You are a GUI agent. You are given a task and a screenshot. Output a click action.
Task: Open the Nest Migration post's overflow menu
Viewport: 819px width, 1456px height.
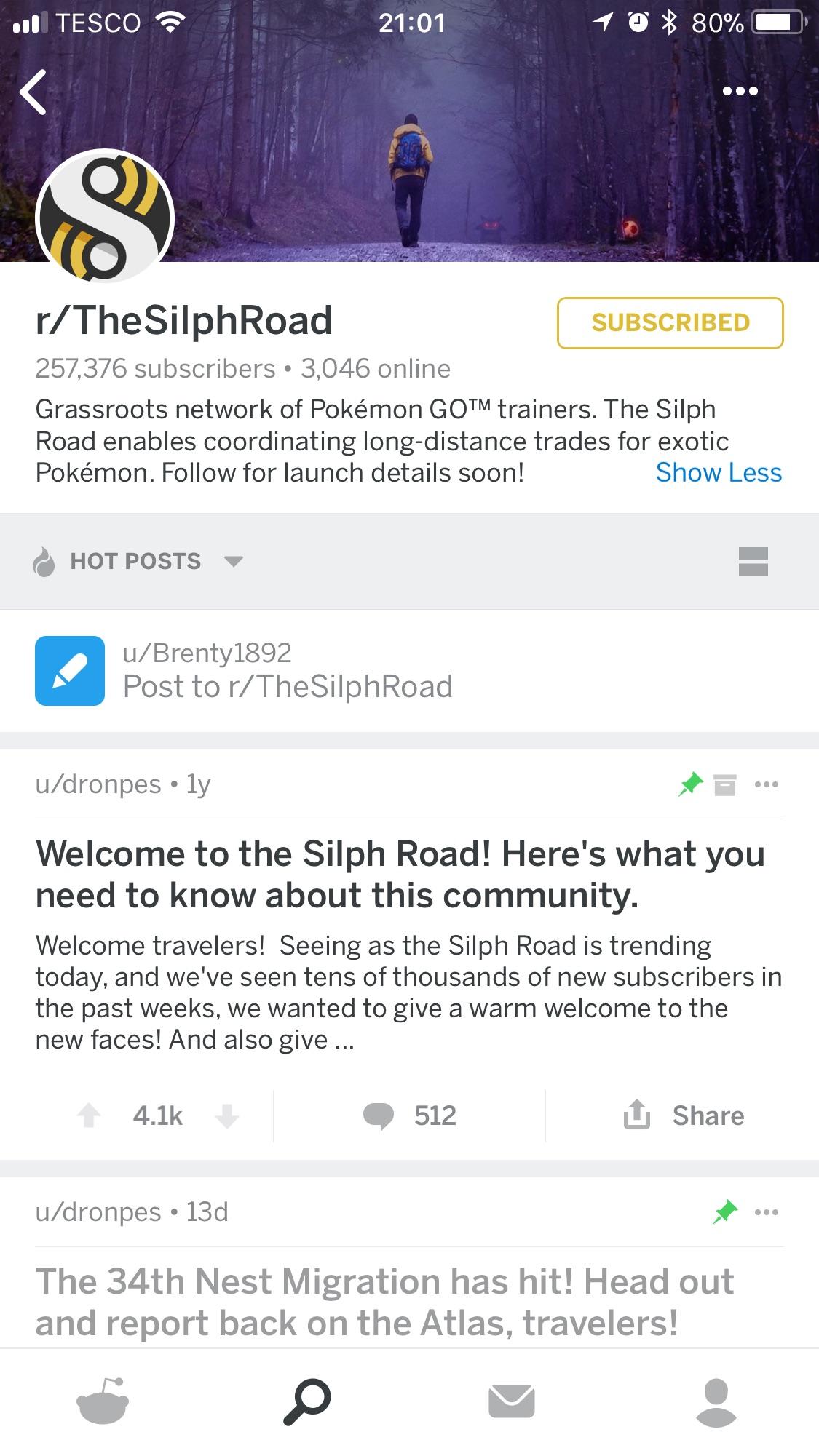[765, 1211]
